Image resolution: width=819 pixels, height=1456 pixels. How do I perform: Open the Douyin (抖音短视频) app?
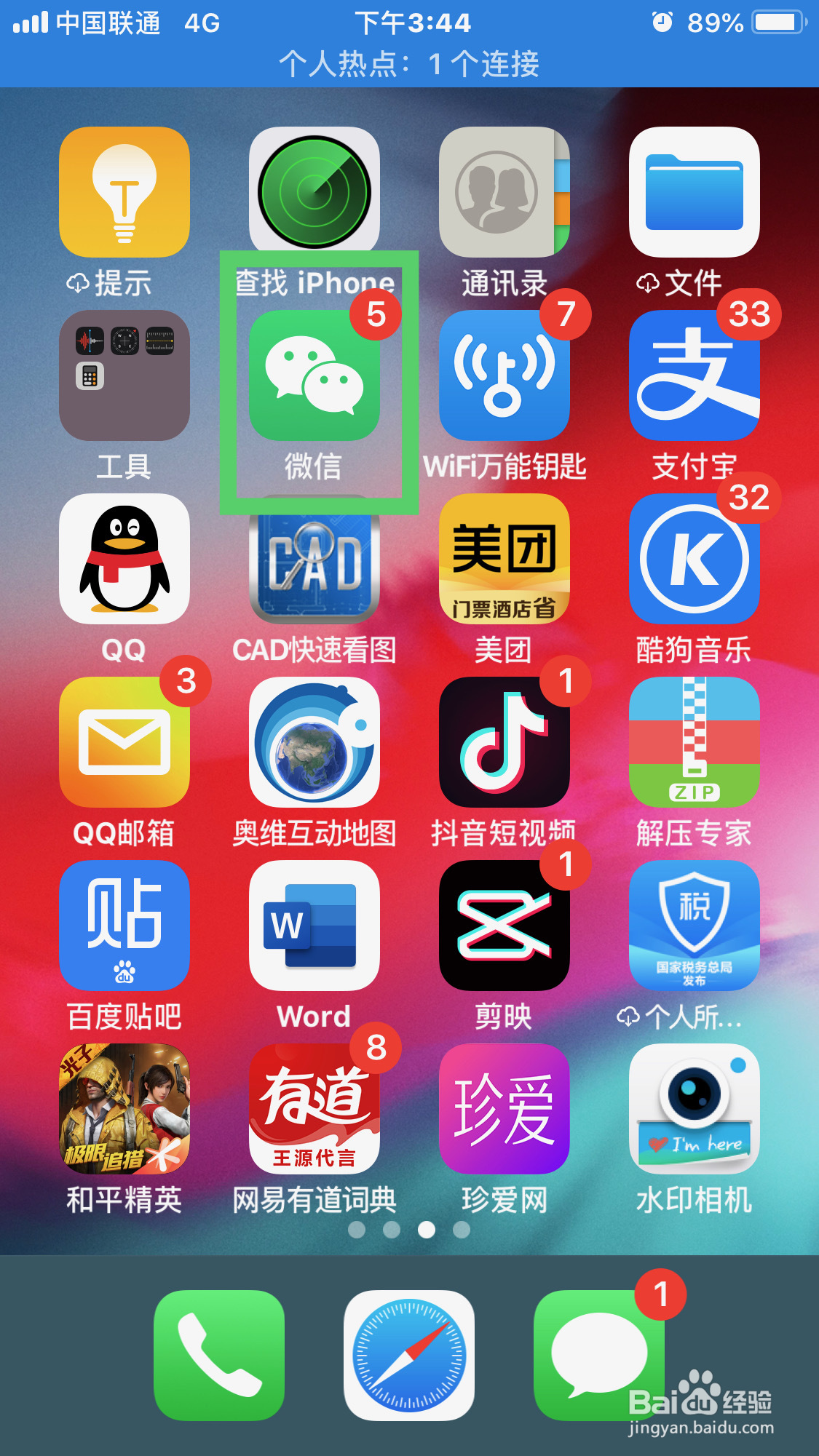(x=504, y=744)
